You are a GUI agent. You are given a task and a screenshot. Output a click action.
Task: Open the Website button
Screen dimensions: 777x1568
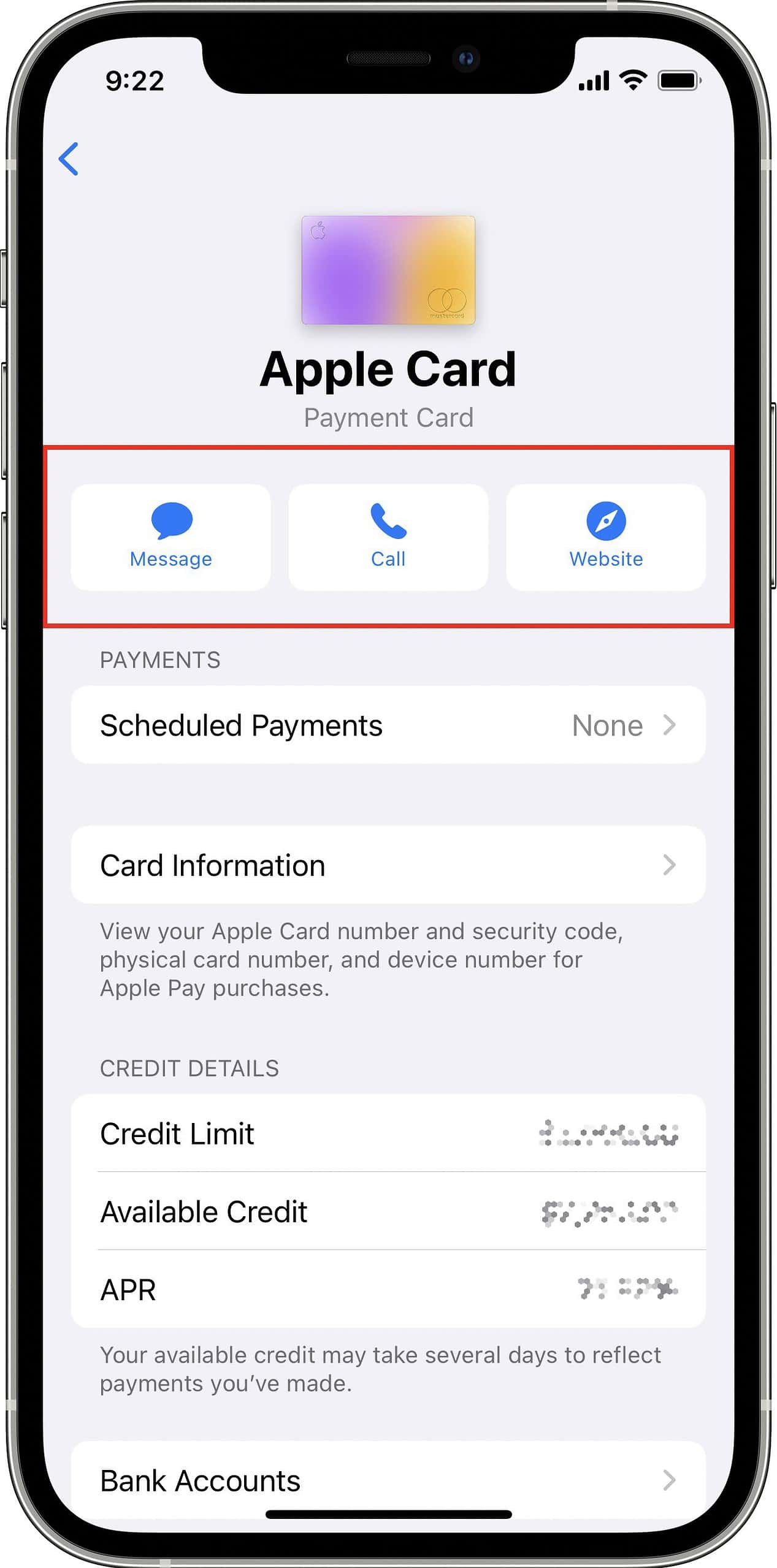click(606, 538)
